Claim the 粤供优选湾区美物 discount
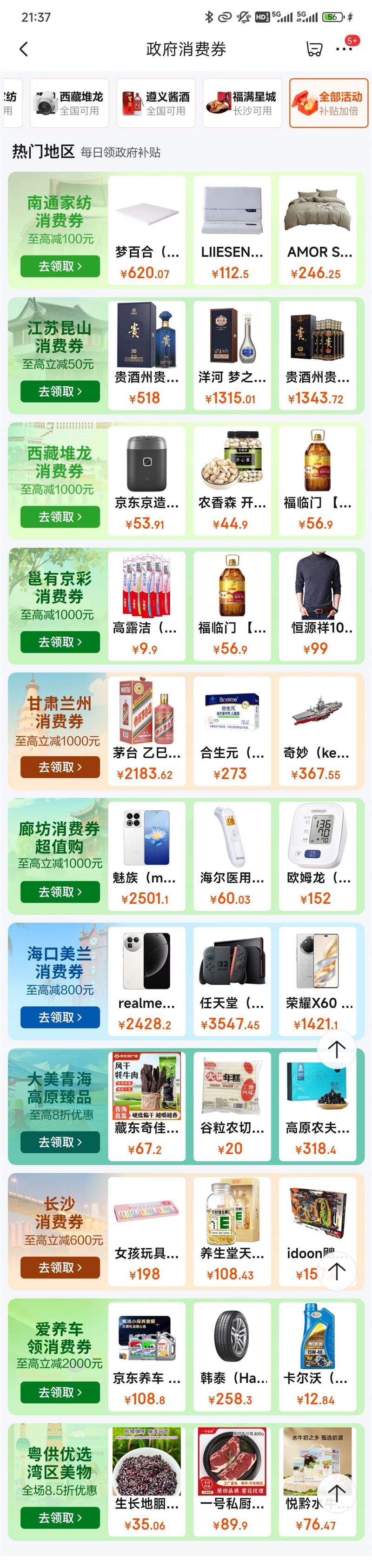 tap(60, 1517)
